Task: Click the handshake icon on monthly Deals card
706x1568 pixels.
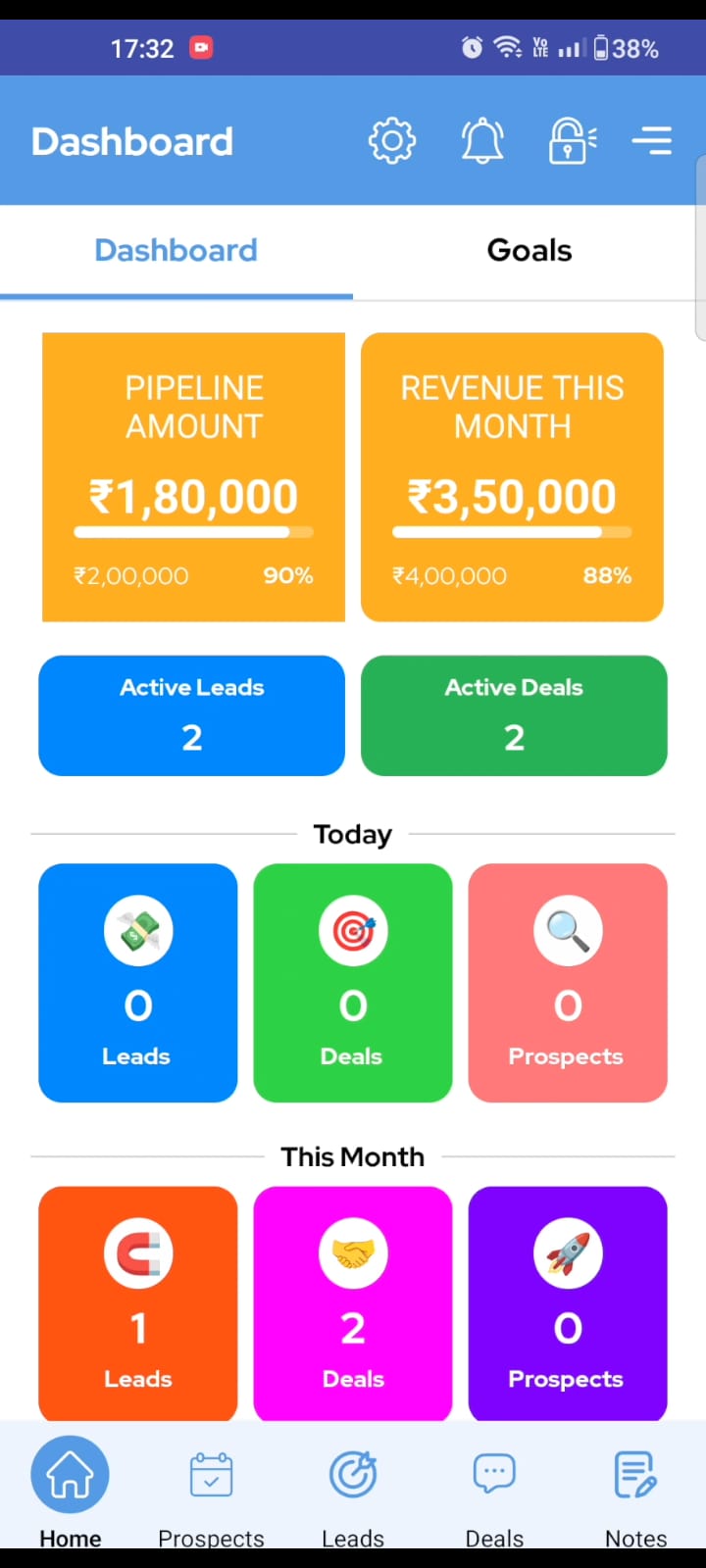Action: point(353,1253)
